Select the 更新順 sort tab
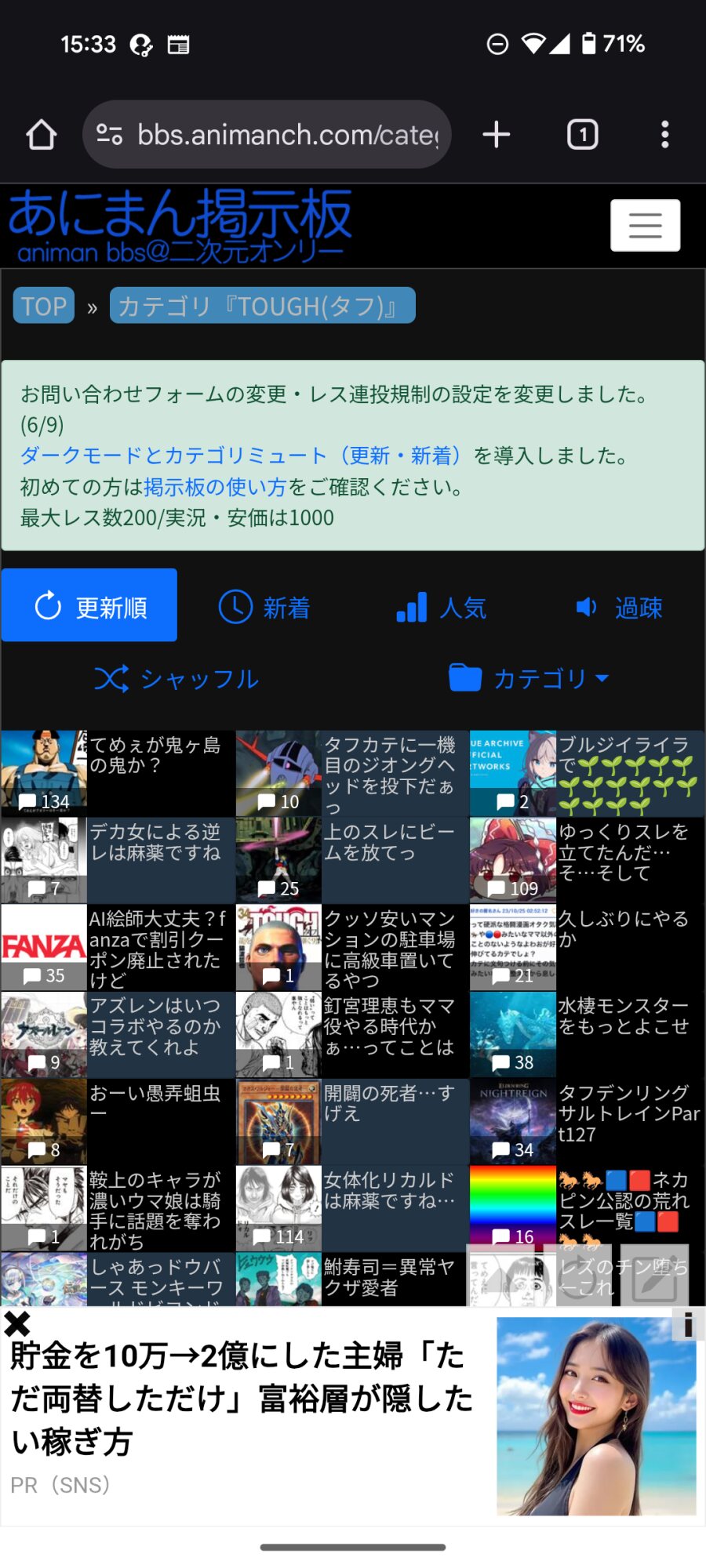 pyautogui.click(x=89, y=605)
